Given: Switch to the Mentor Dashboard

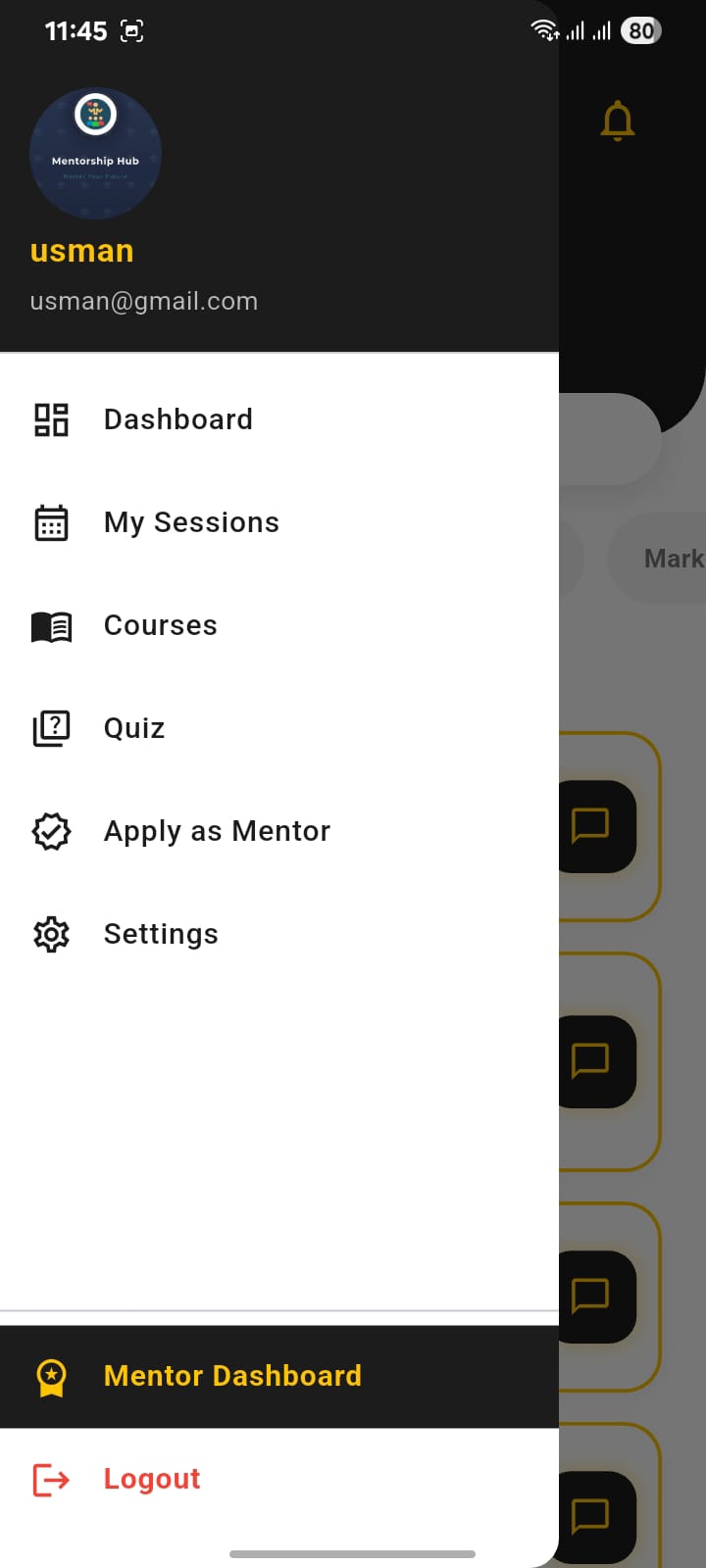Looking at the screenshot, I should [x=279, y=1376].
